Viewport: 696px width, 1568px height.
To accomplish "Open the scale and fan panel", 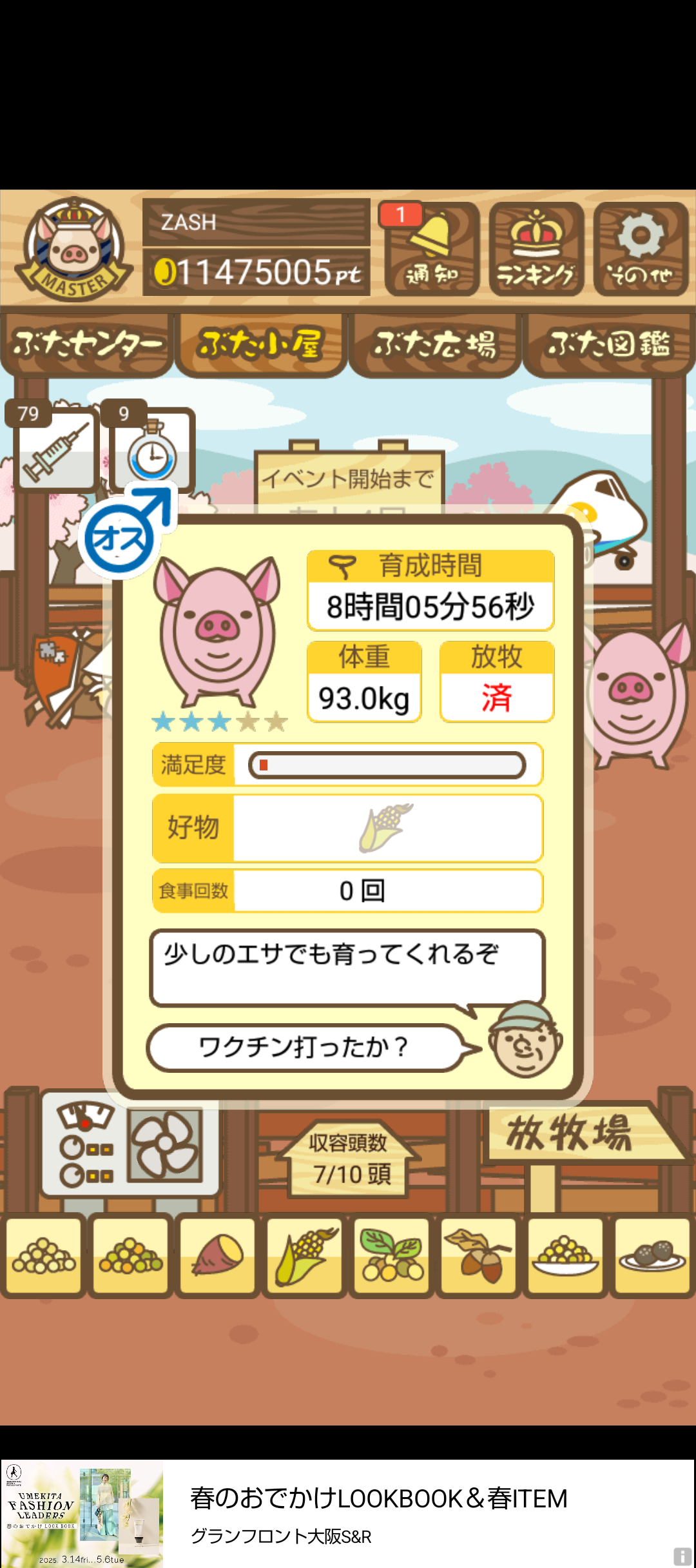I will pos(130,1142).
